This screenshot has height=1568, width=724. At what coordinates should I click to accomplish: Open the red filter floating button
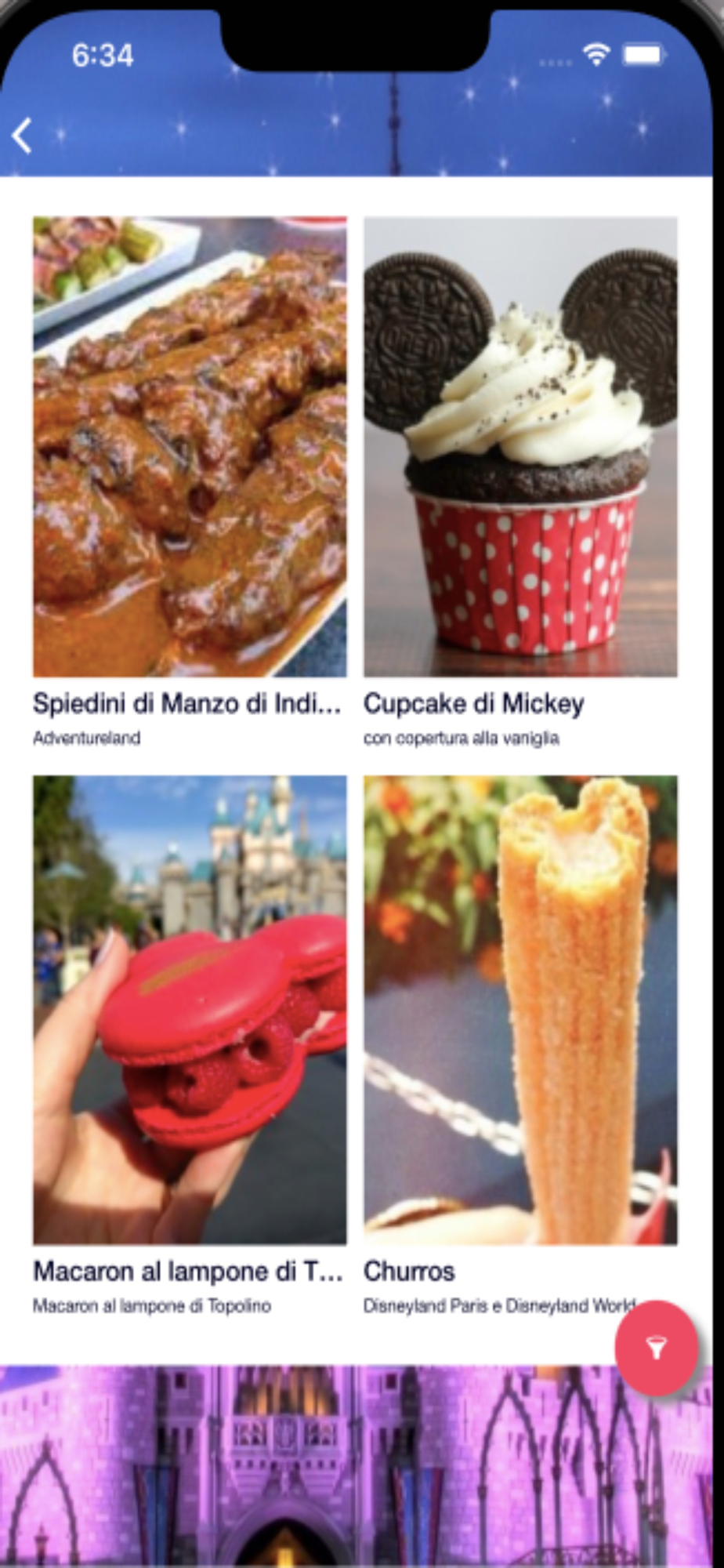pyautogui.click(x=656, y=1347)
